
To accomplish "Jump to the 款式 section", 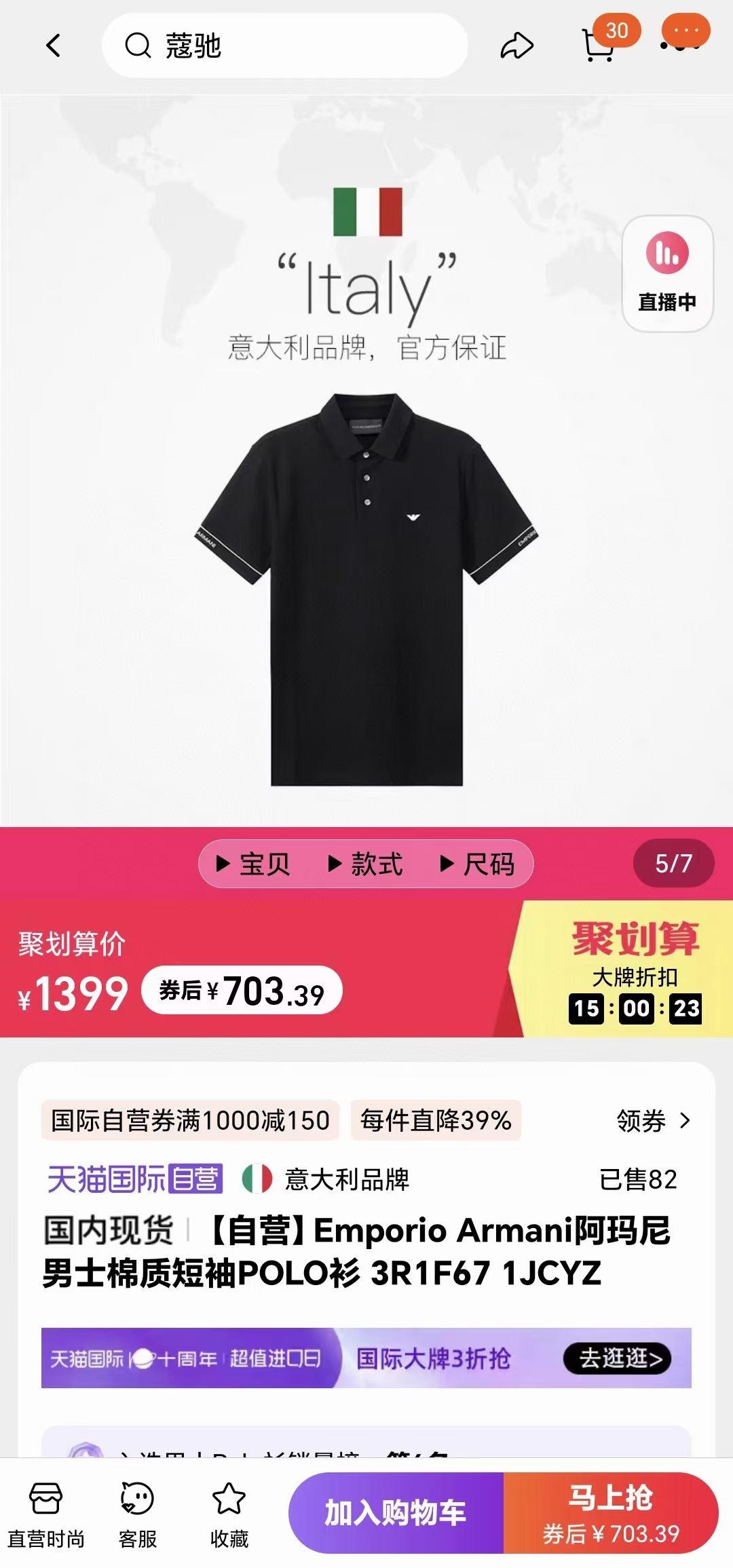I will pos(366,864).
